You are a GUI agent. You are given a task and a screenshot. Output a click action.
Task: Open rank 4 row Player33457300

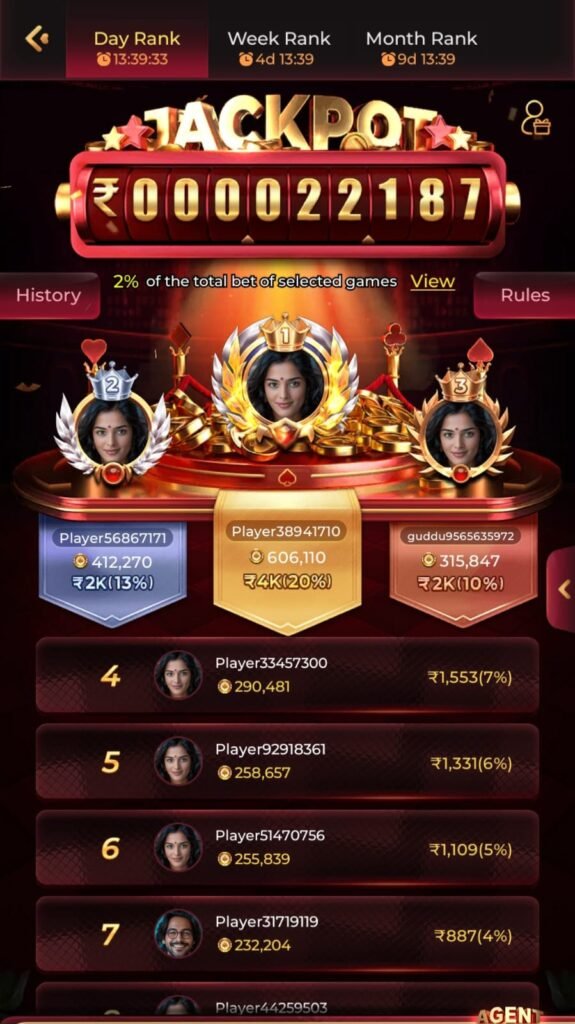coord(288,675)
